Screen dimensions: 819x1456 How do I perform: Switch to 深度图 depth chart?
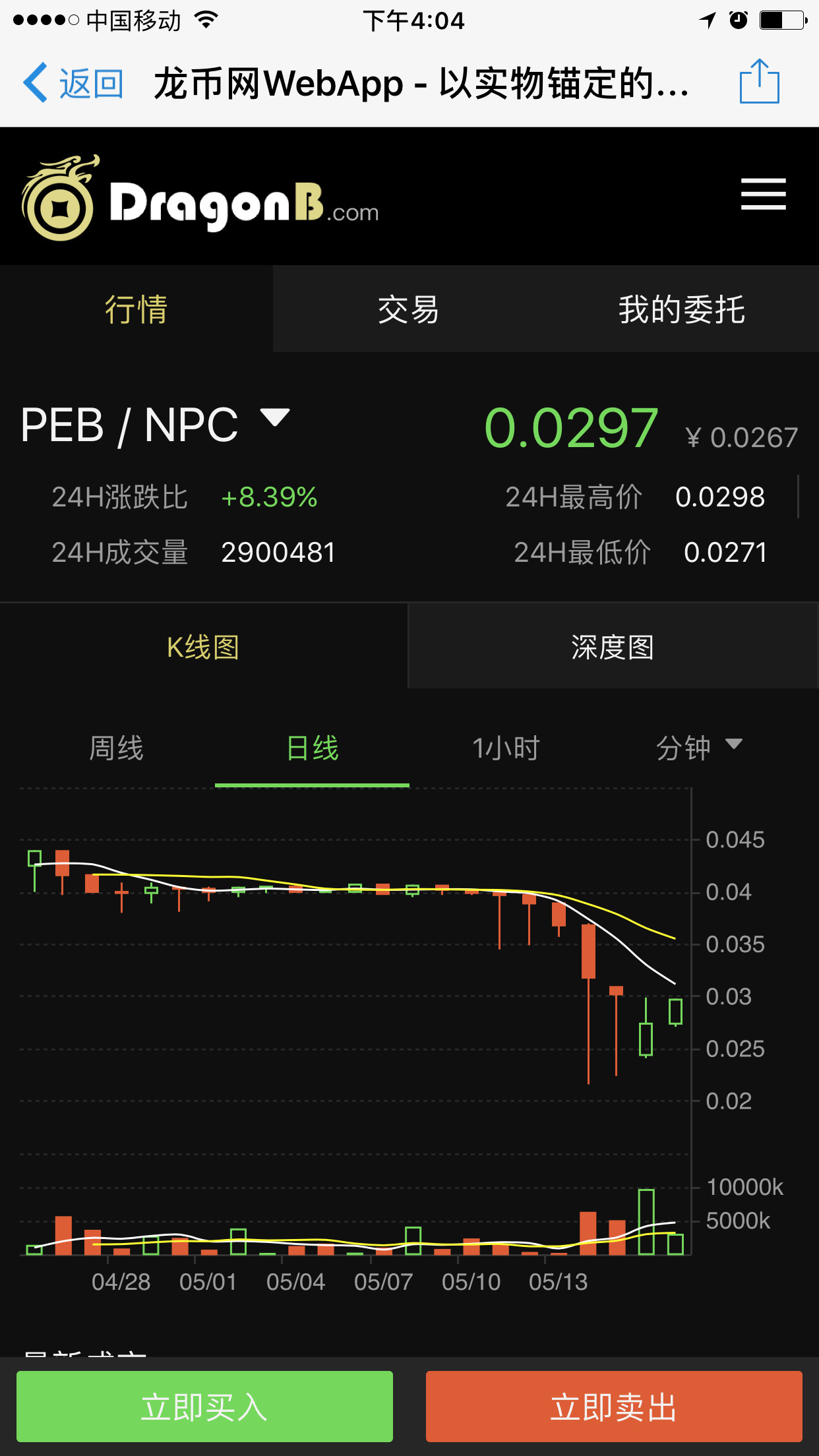613,647
